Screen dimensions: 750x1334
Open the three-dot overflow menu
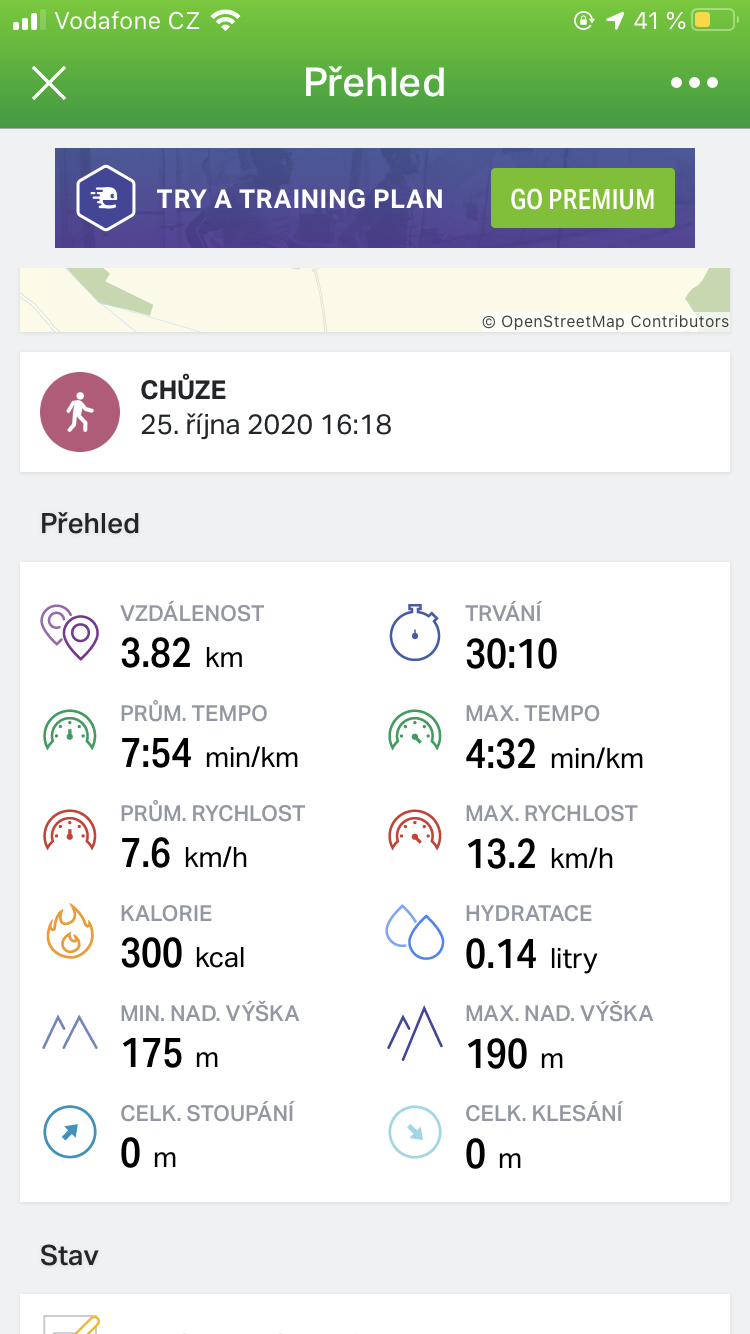pos(694,83)
